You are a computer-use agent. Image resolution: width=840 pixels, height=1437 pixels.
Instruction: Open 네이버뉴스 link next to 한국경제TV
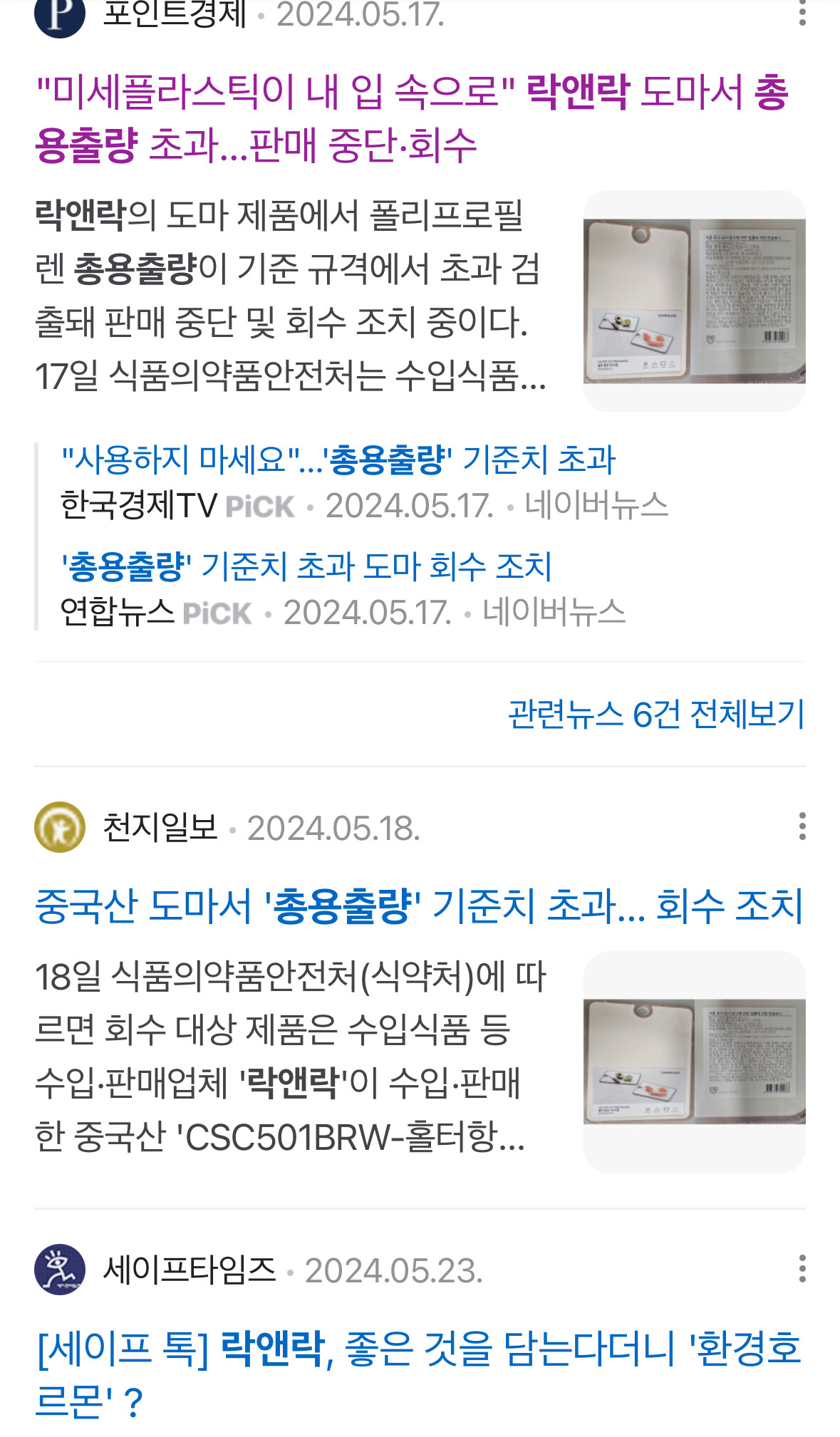[596, 505]
